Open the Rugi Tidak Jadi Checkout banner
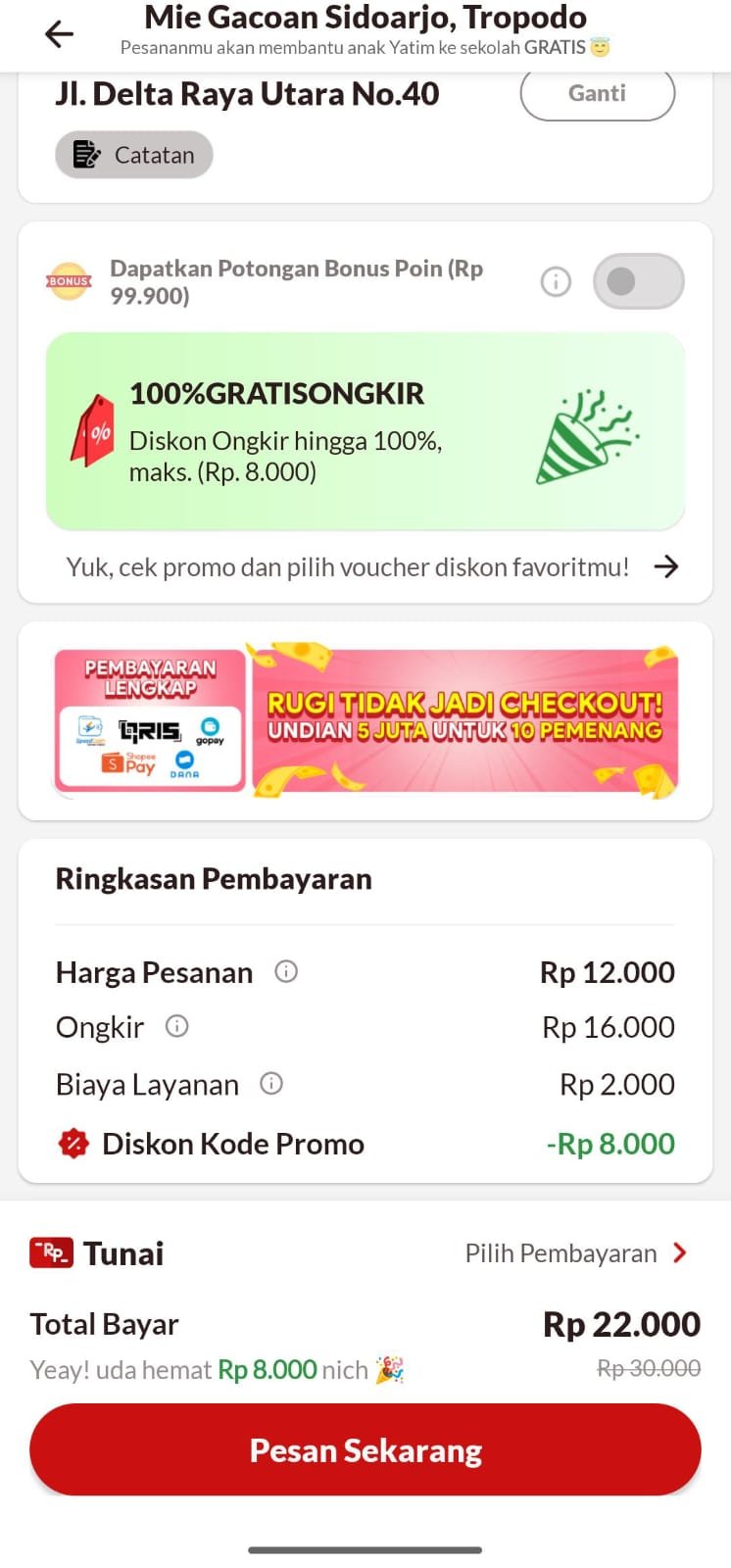 click(464, 720)
